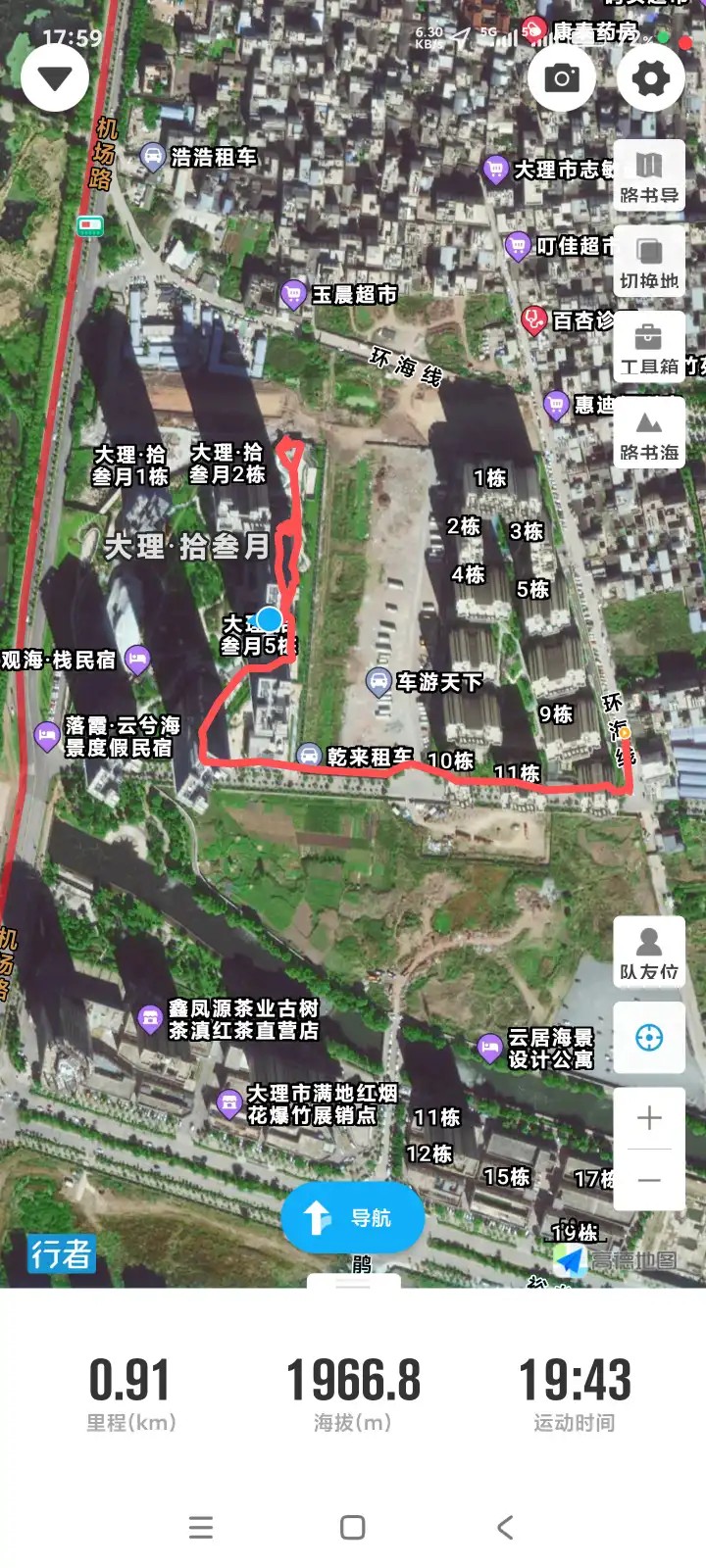Open the 工具箱 toolbox
Screen dimensions: 706x1568
[x=649, y=348]
